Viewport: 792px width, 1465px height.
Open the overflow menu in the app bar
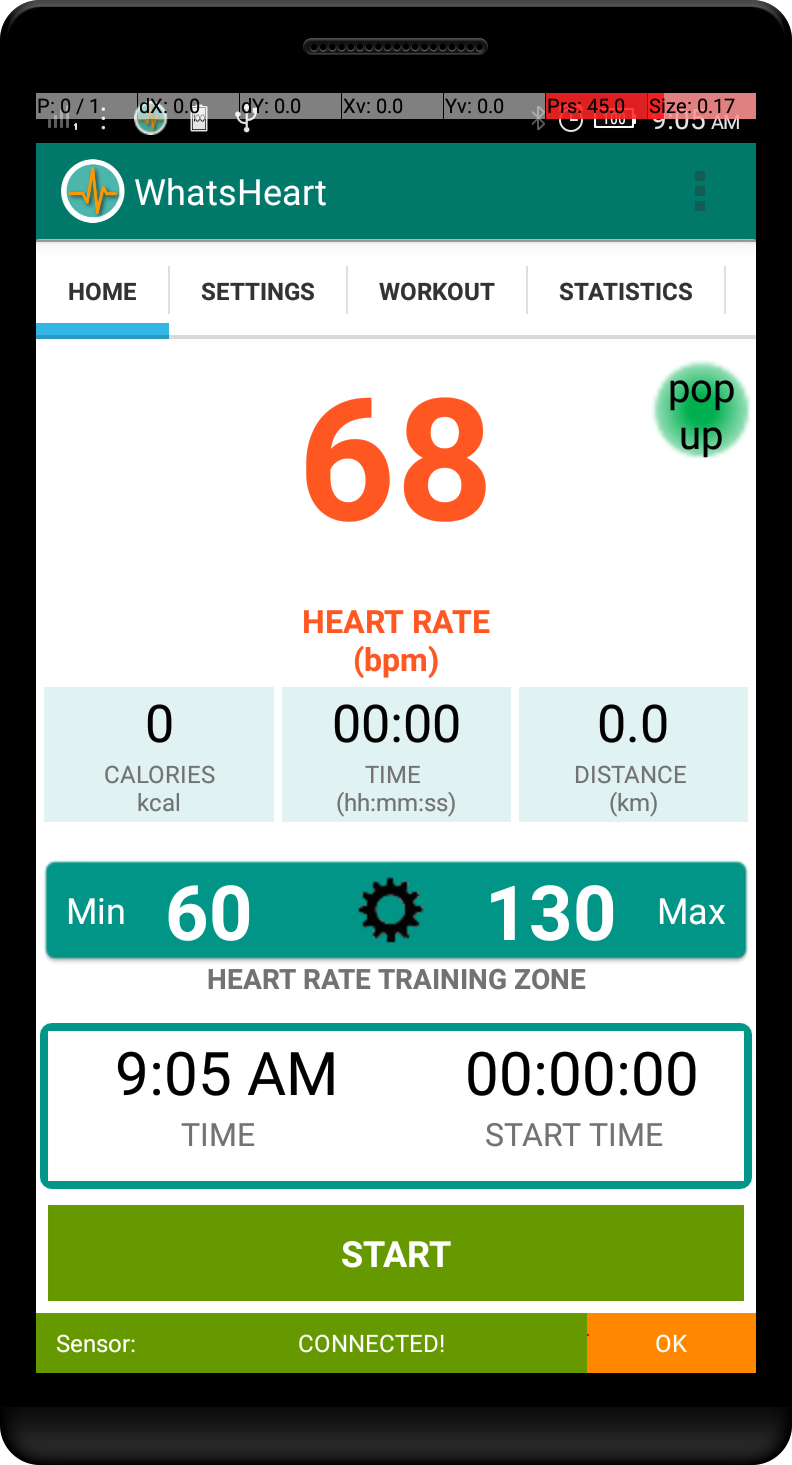(699, 192)
